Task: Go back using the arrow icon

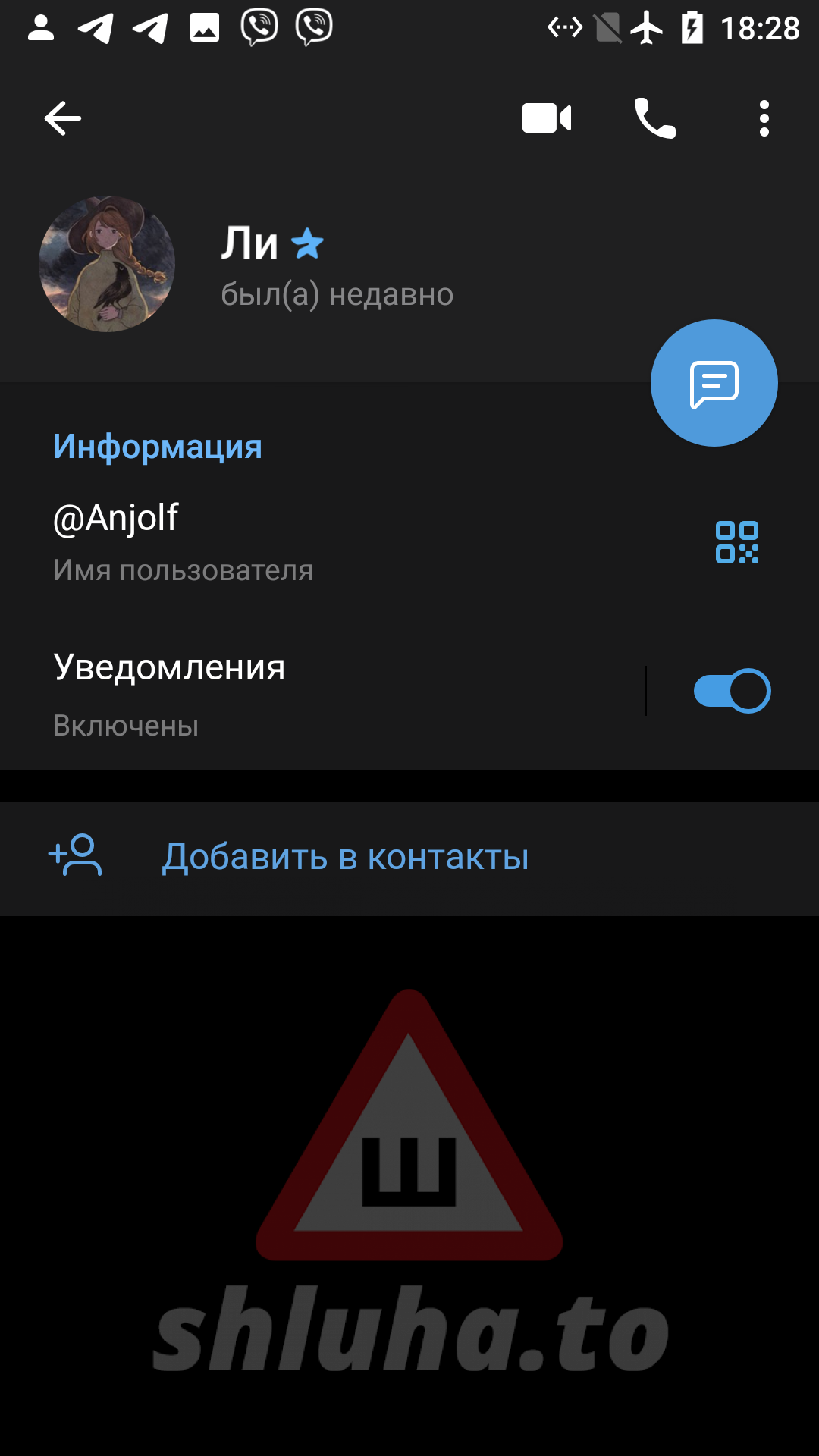Action: point(62,118)
